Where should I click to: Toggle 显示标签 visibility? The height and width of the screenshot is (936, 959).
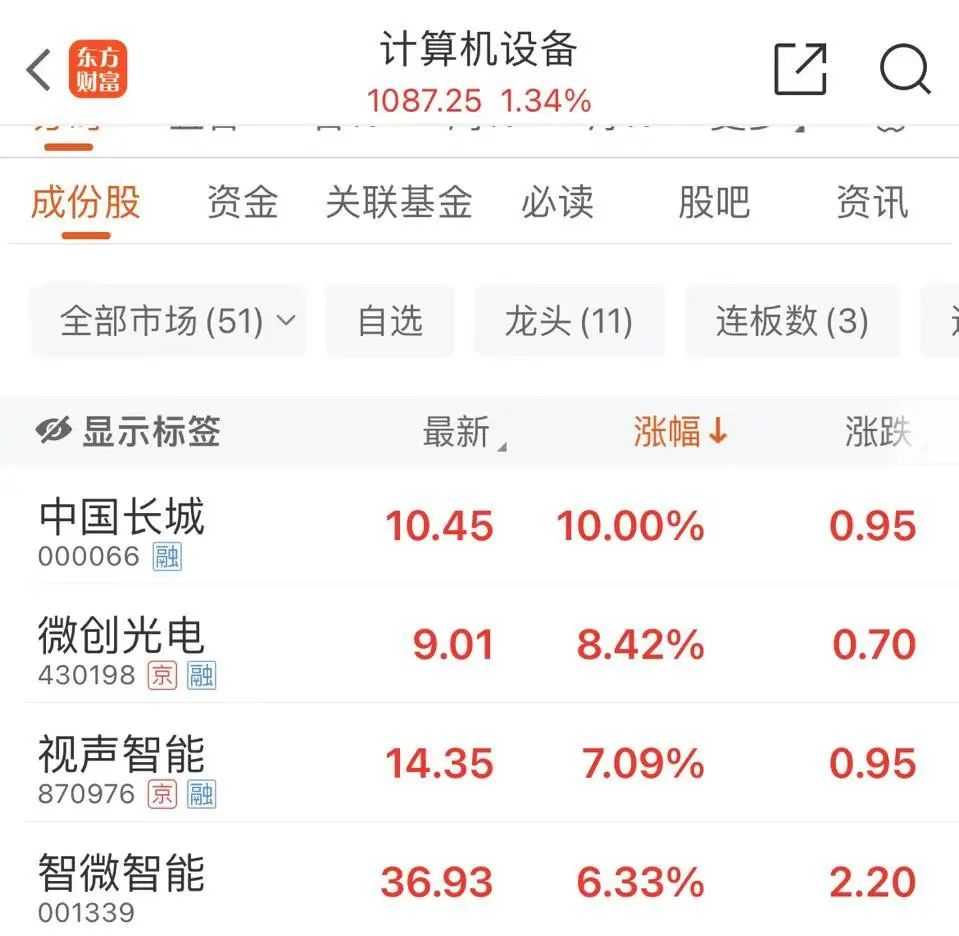click(x=128, y=432)
